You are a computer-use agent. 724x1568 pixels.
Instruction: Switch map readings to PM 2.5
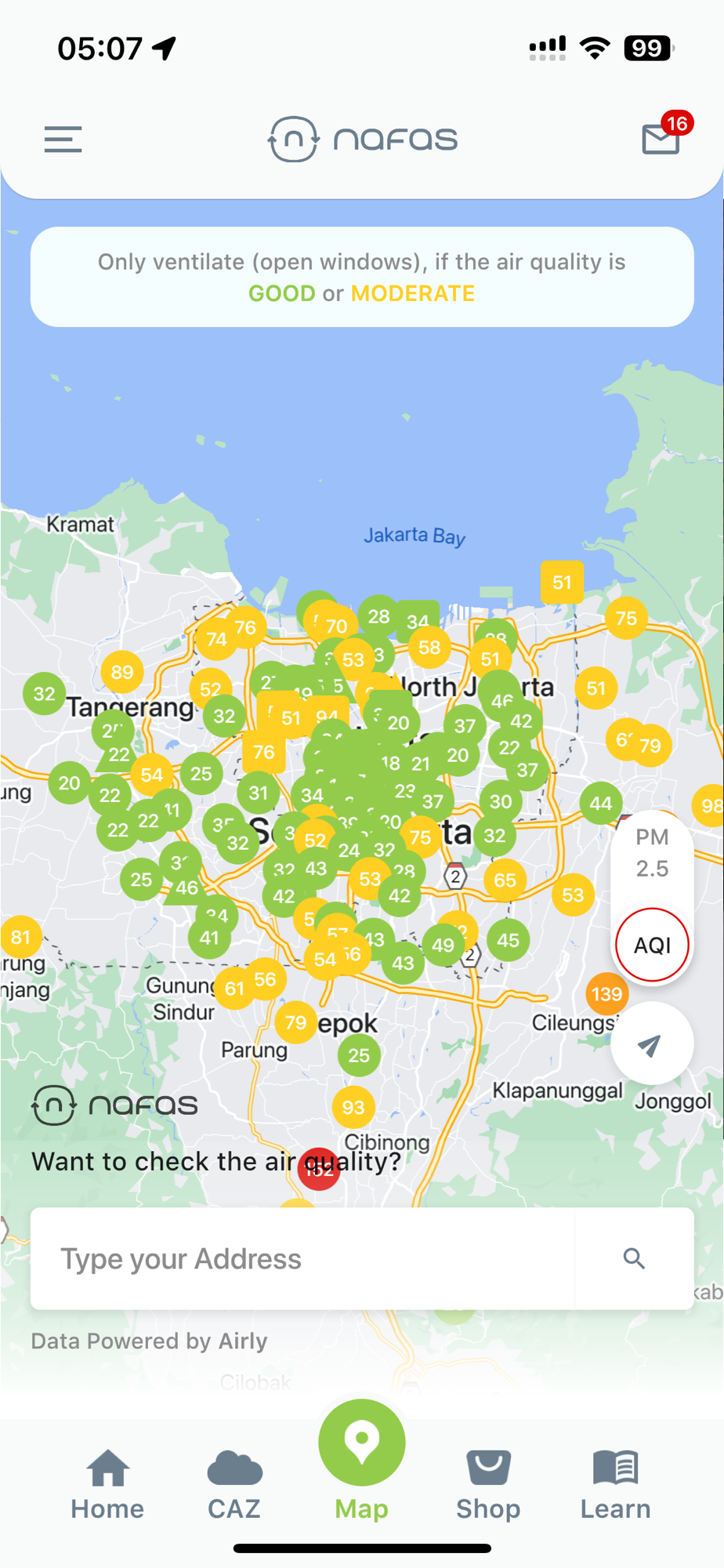652,853
